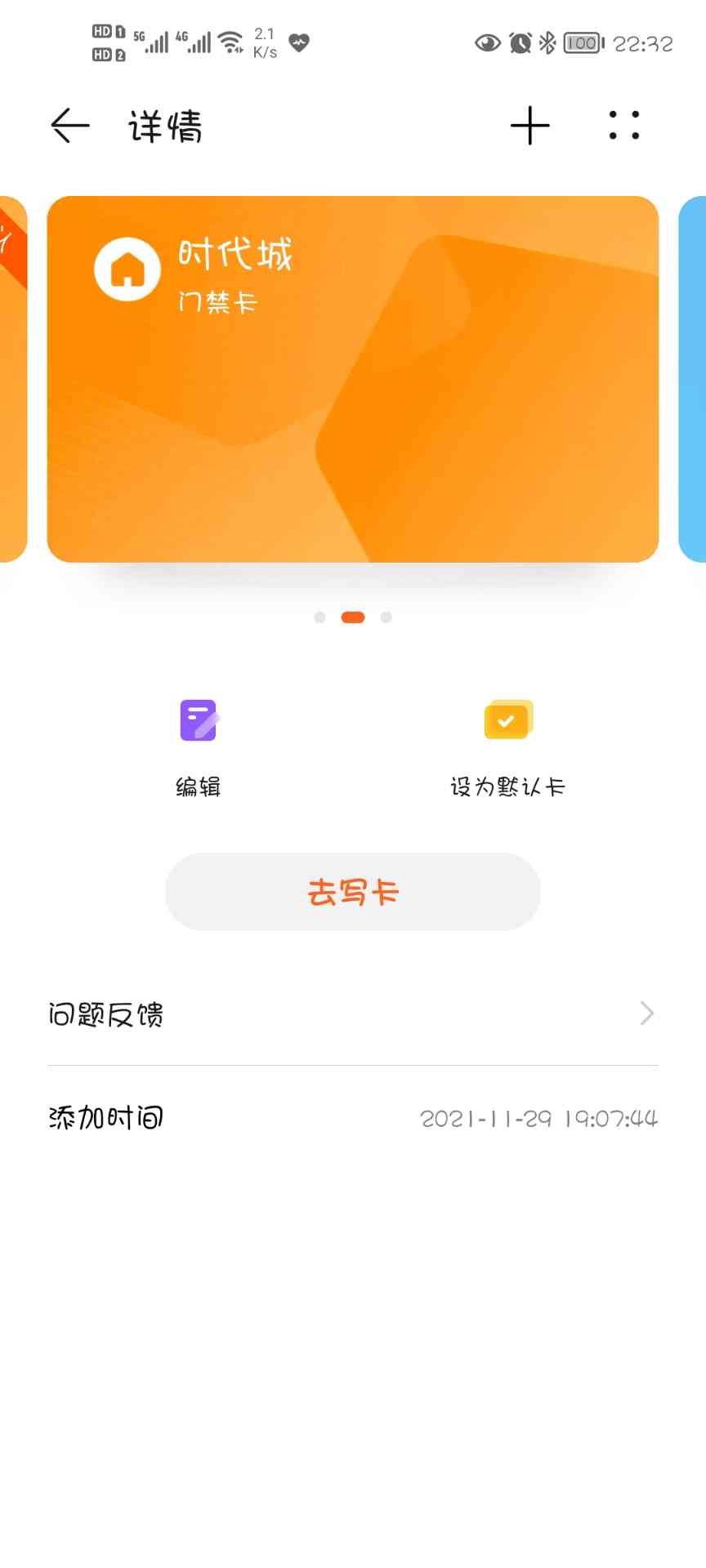Add a new card with plus icon
The height and width of the screenshot is (1568, 706).
[x=529, y=126]
